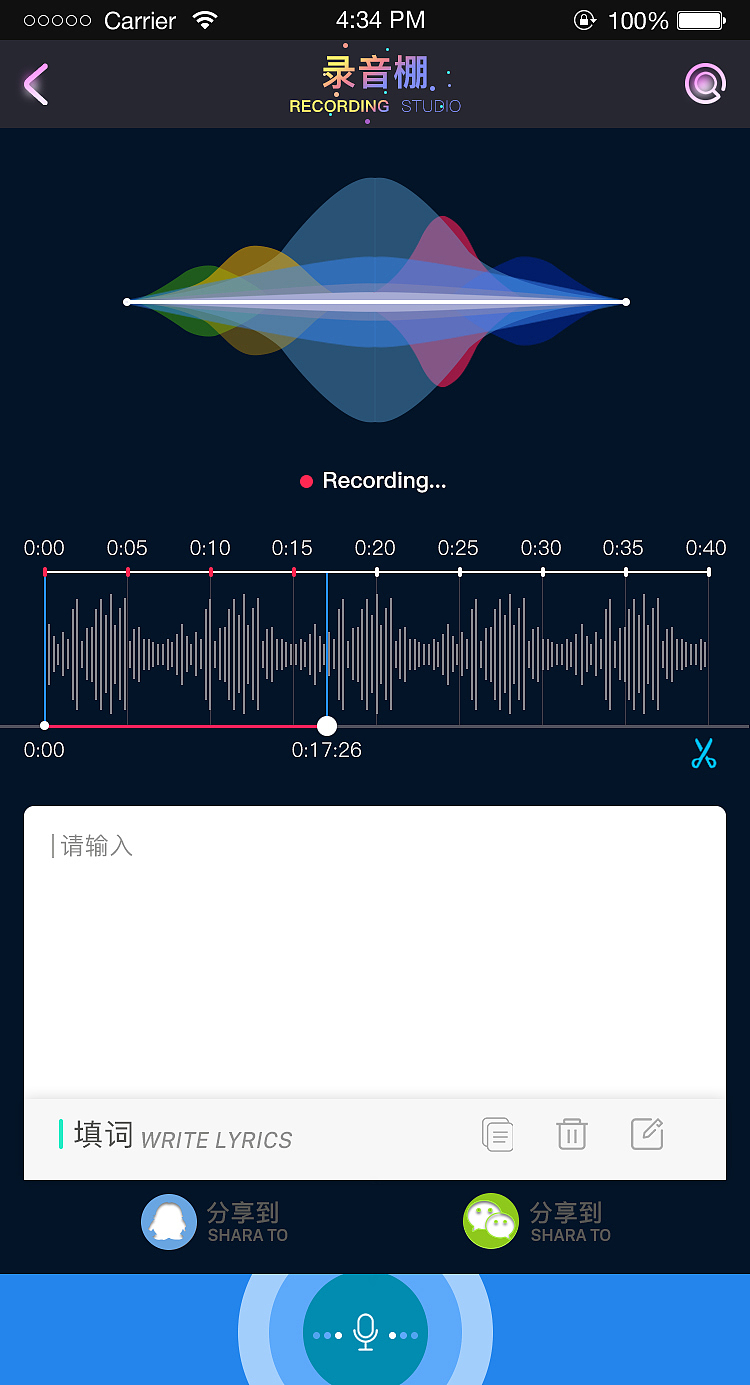Viewport: 750px width, 1385px height.
Task: Delete lyrics with the trash icon
Action: pos(572,1134)
